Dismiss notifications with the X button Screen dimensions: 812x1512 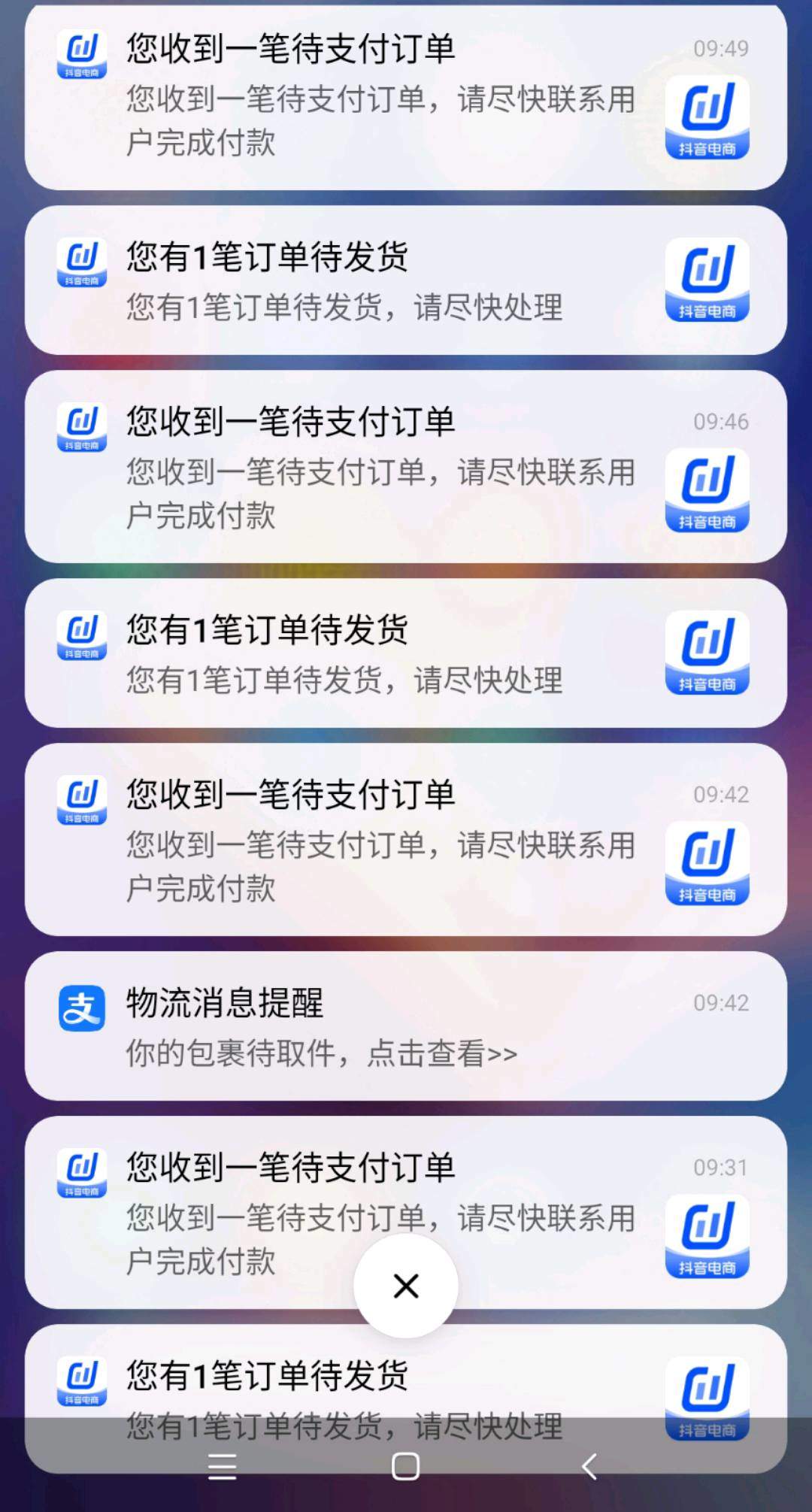tap(406, 1286)
